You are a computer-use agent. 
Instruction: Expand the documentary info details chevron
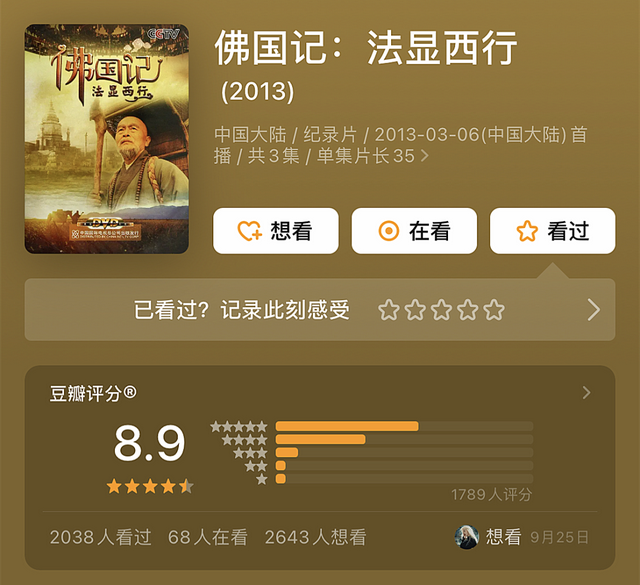425,156
